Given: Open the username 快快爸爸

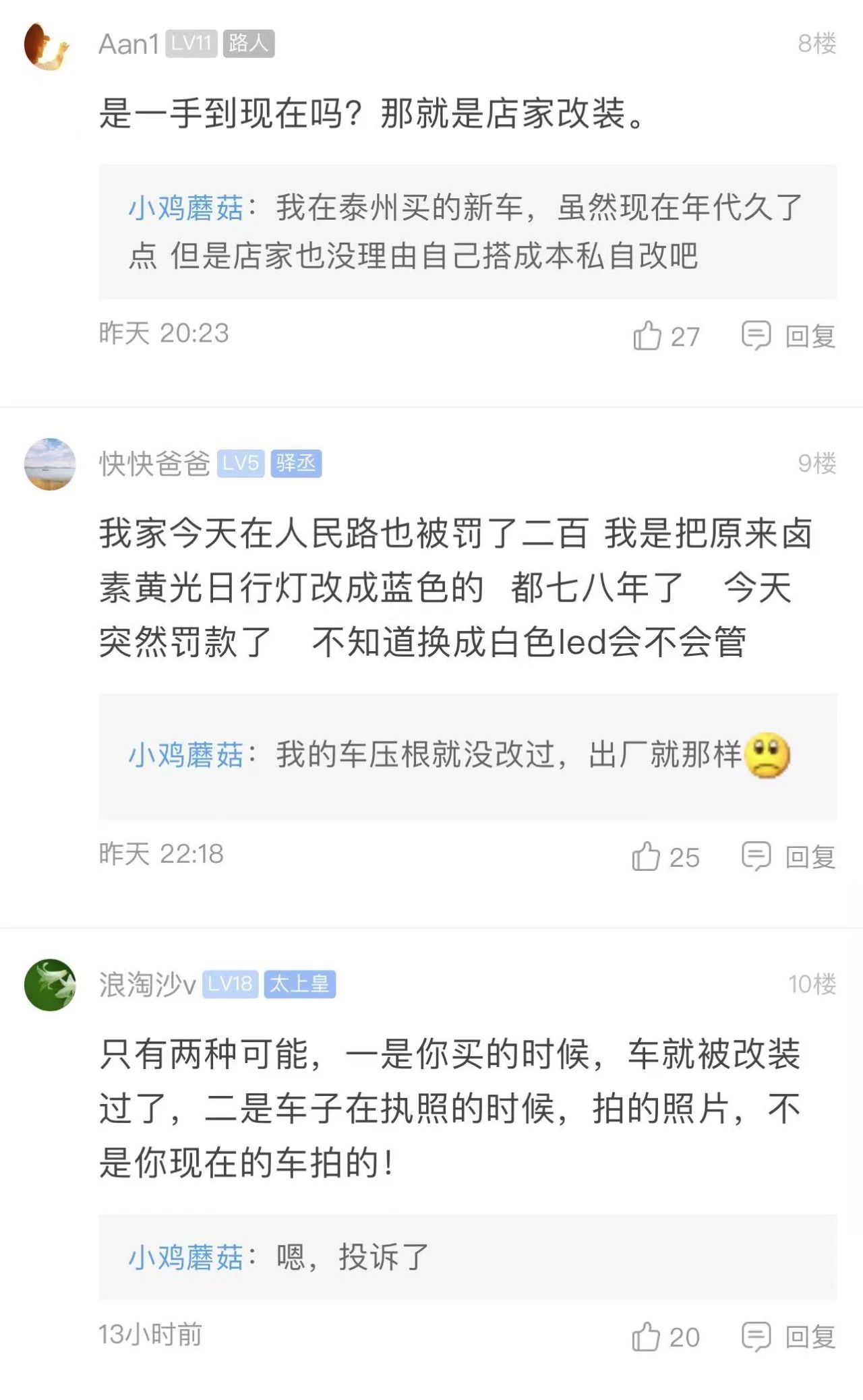Looking at the screenshot, I should pyautogui.click(x=154, y=464).
